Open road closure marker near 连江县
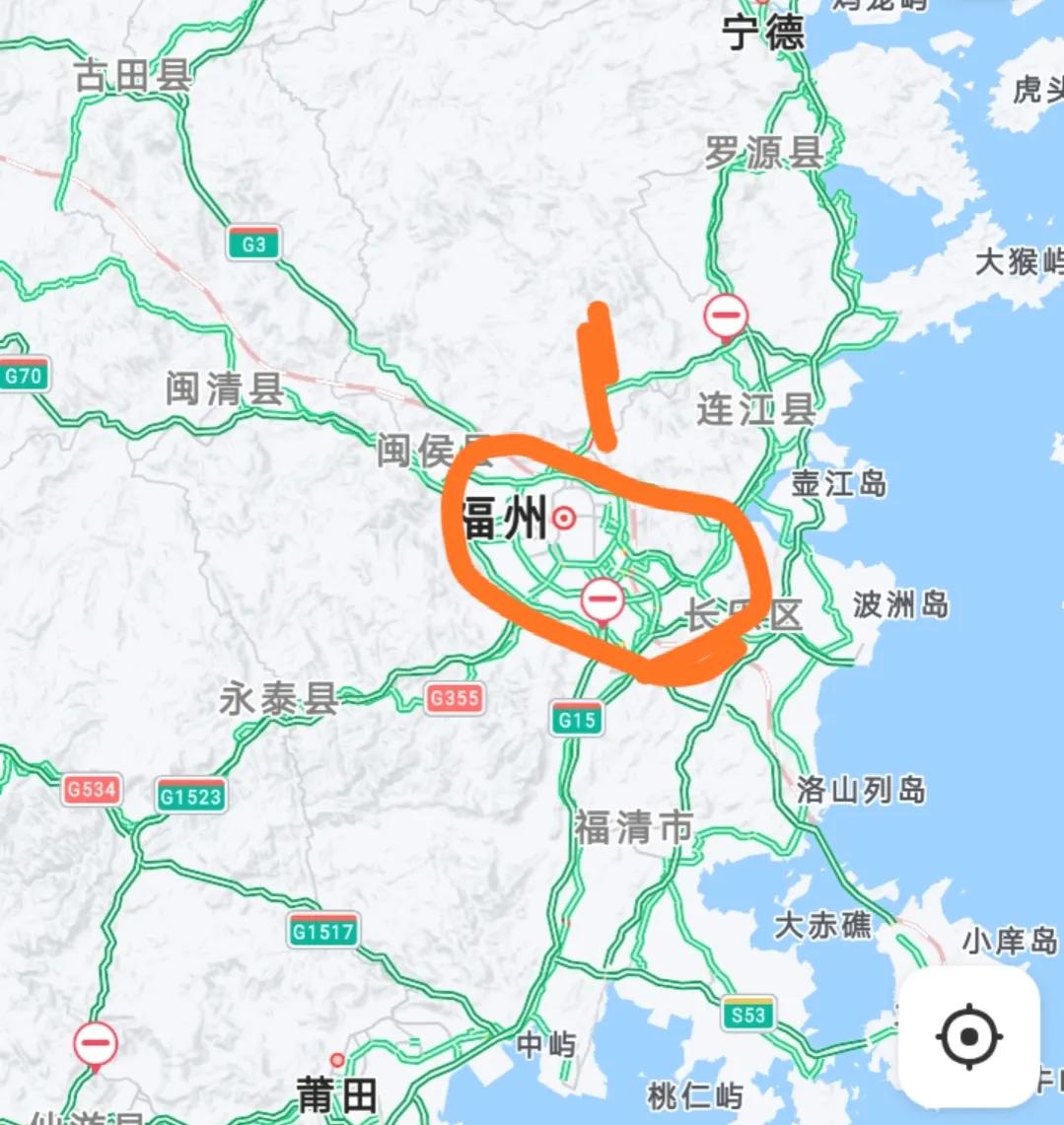The width and height of the screenshot is (1064, 1125). click(x=726, y=316)
